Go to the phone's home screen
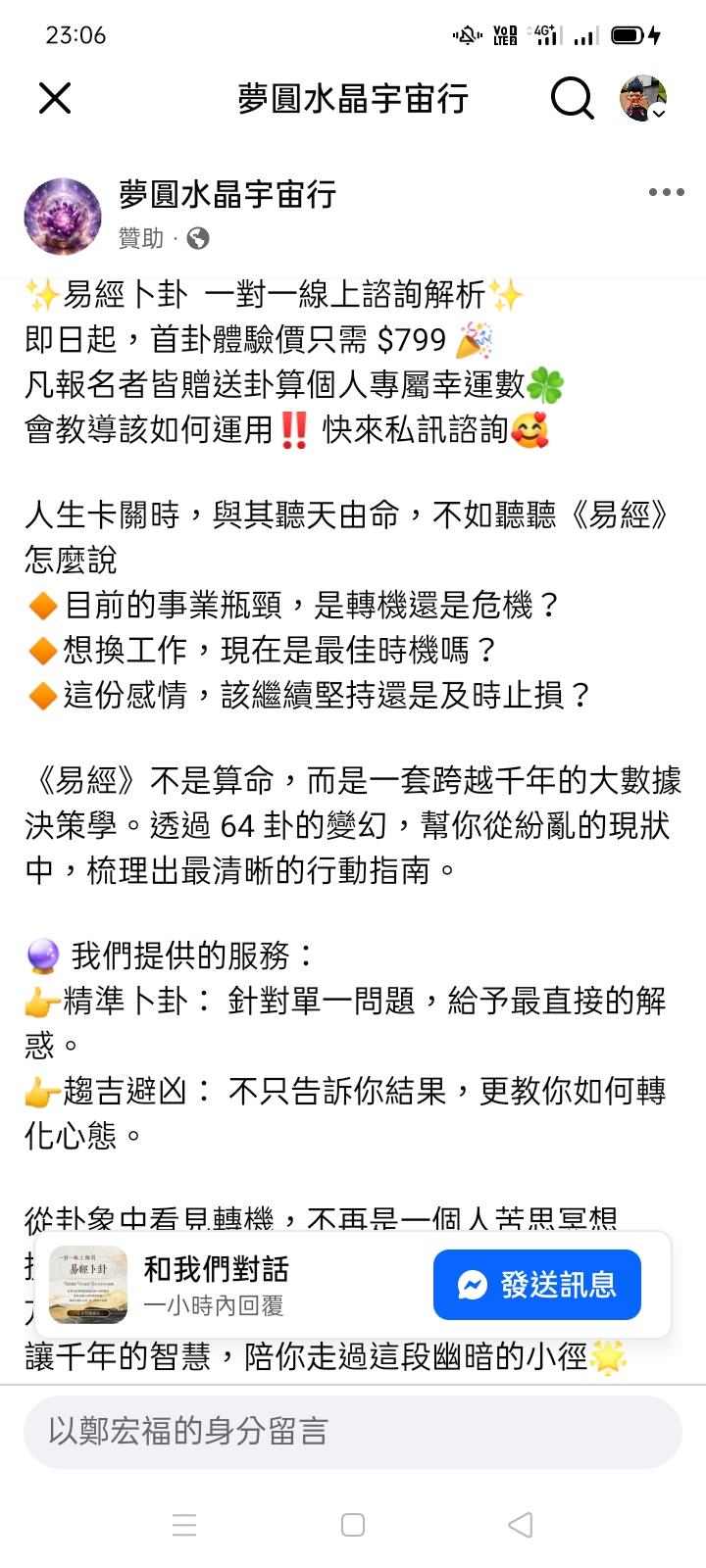Viewport: 706px width, 1568px height. pos(353,1525)
